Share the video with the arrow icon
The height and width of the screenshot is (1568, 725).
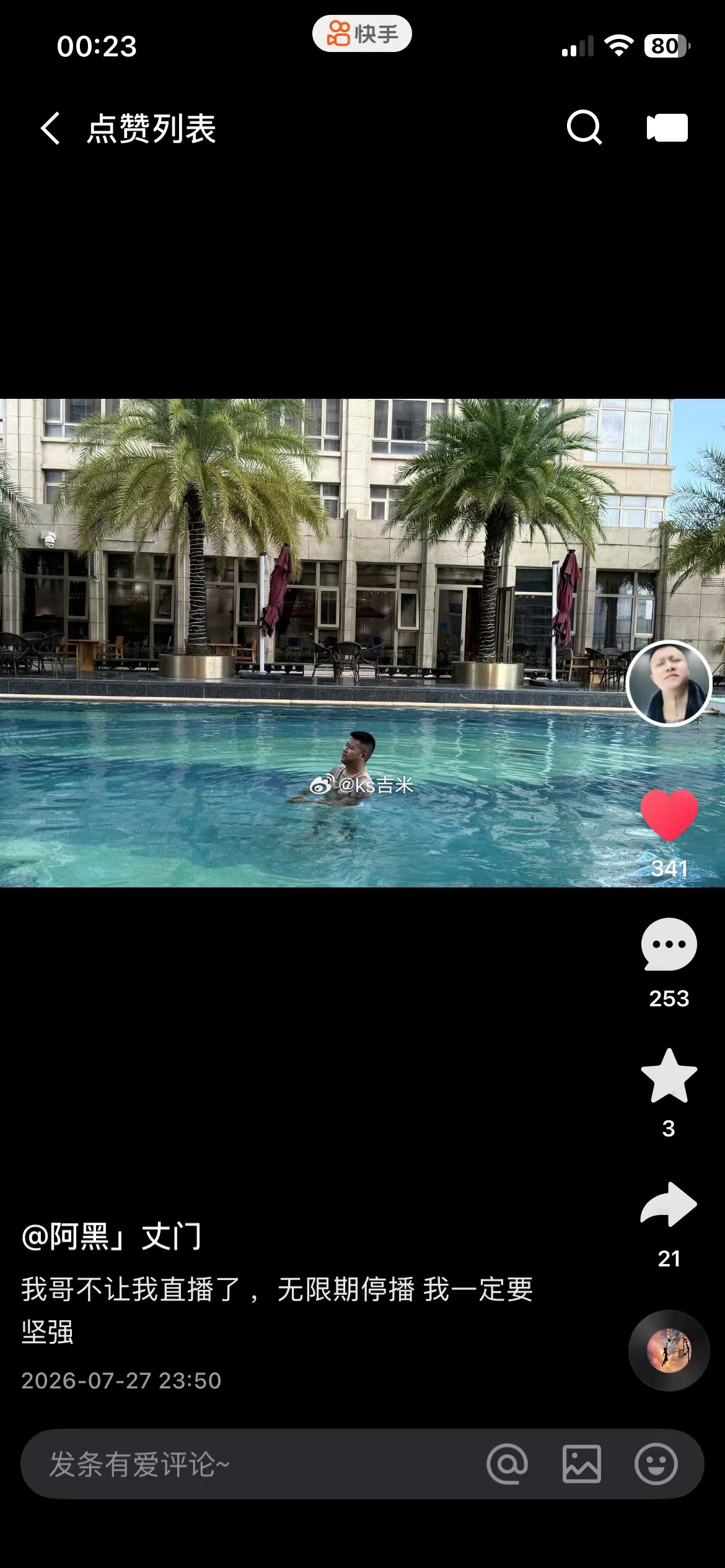(x=669, y=1204)
